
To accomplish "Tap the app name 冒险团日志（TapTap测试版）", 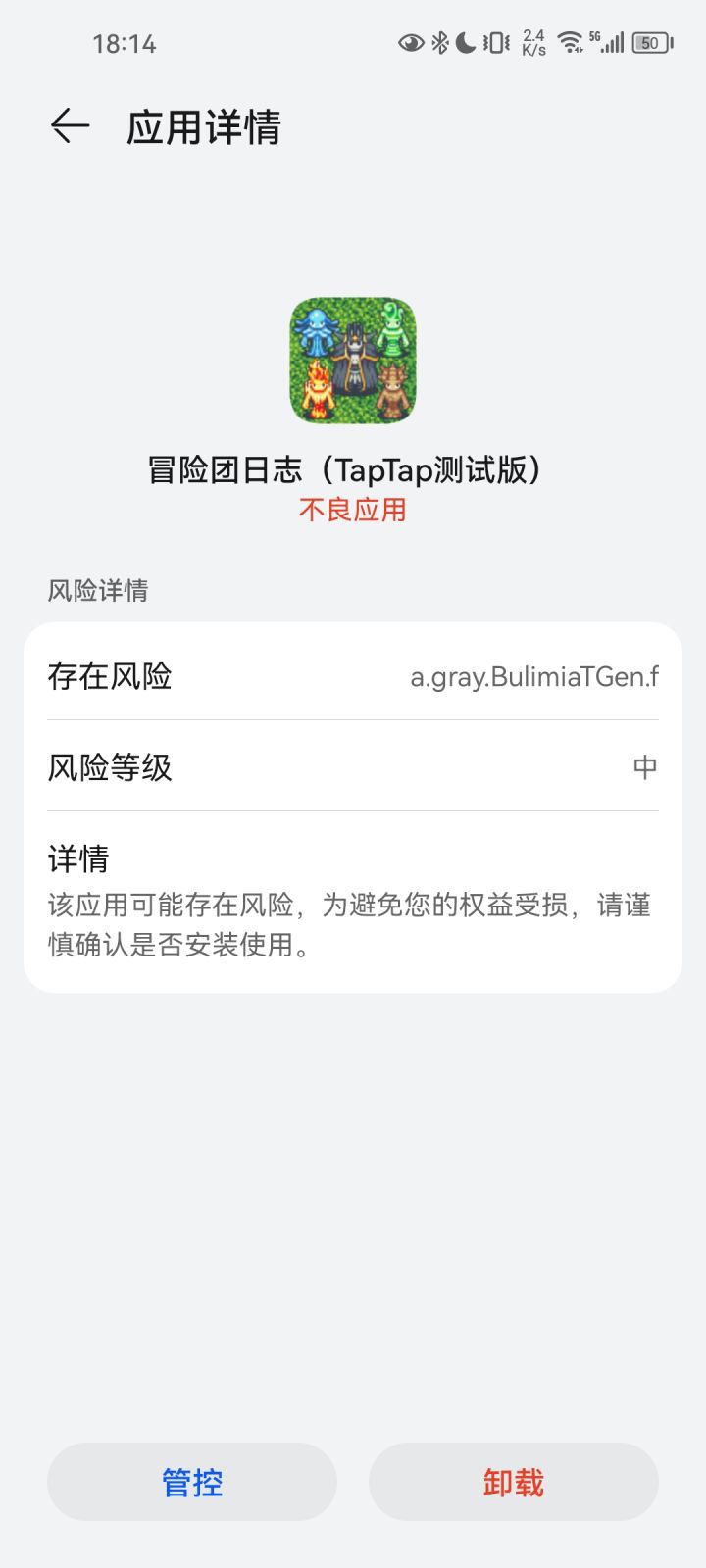I will coord(353,471).
